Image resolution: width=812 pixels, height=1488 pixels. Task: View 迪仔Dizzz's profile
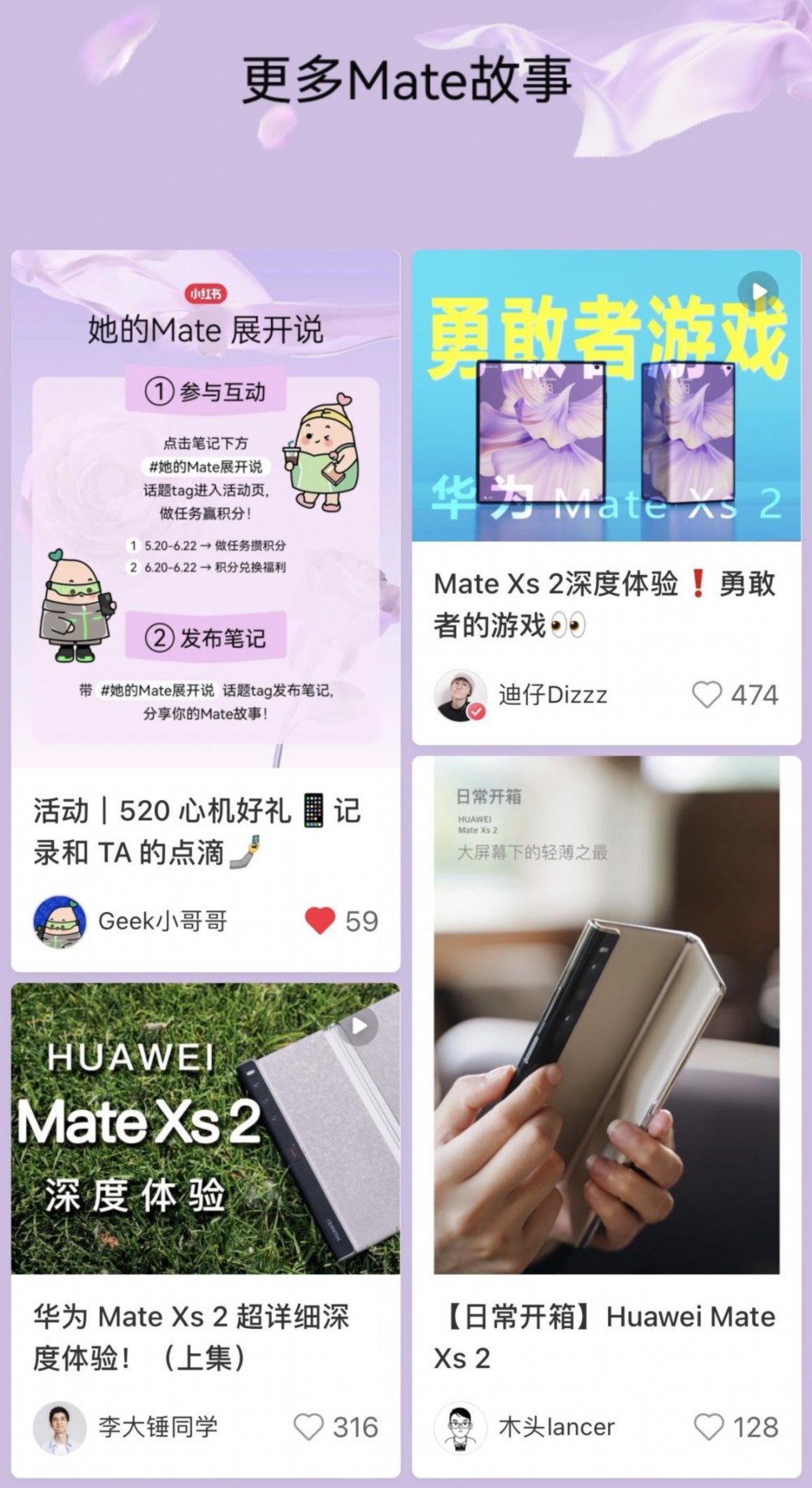tap(460, 695)
